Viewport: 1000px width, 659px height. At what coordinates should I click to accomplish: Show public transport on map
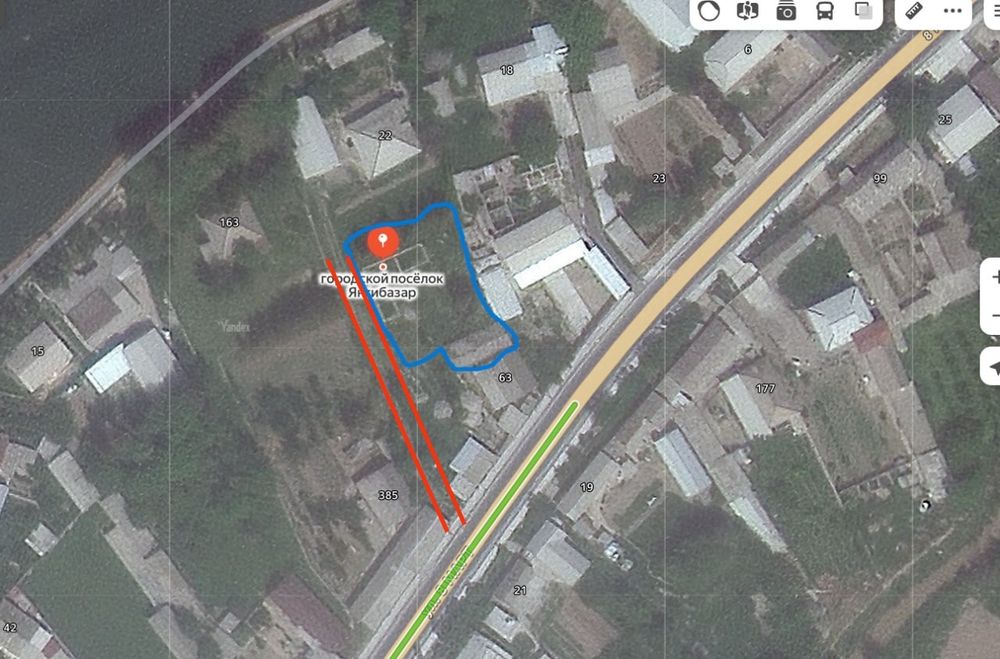pos(825,12)
